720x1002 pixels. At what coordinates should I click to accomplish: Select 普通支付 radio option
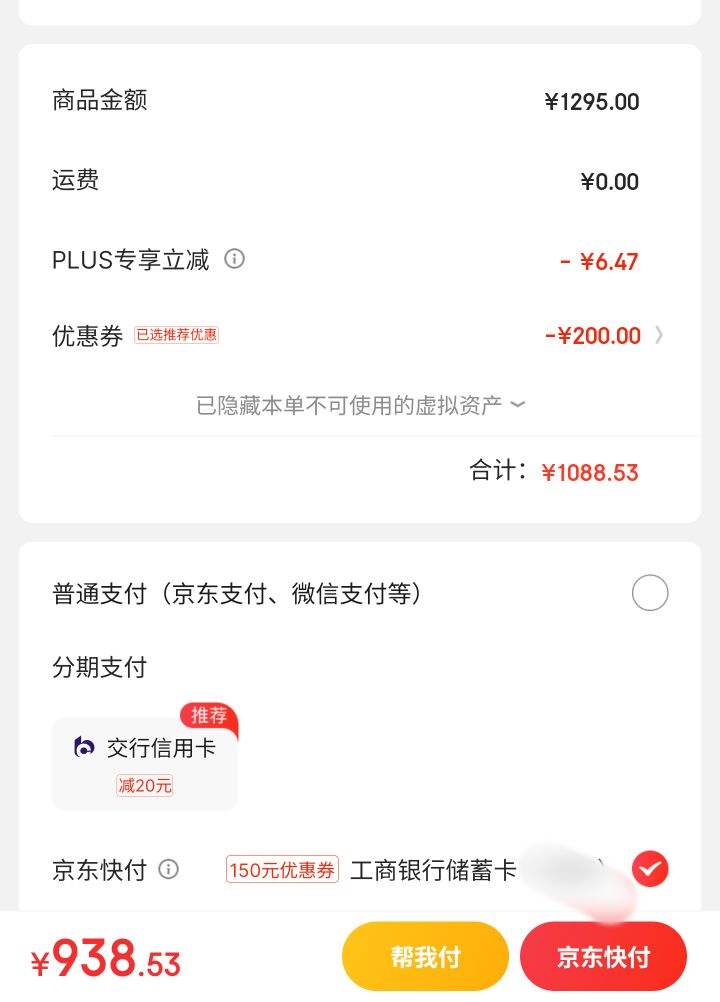click(x=650, y=594)
